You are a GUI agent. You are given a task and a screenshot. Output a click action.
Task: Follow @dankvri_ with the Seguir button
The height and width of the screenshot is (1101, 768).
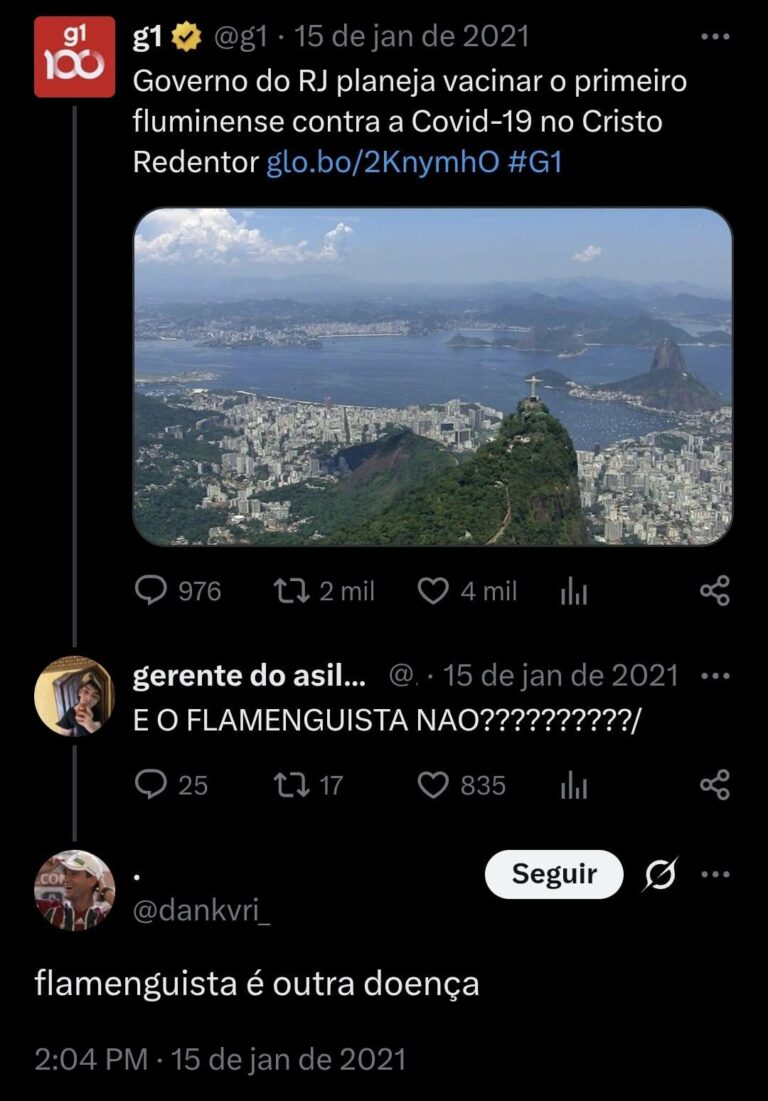pyautogui.click(x=553, y=874)
